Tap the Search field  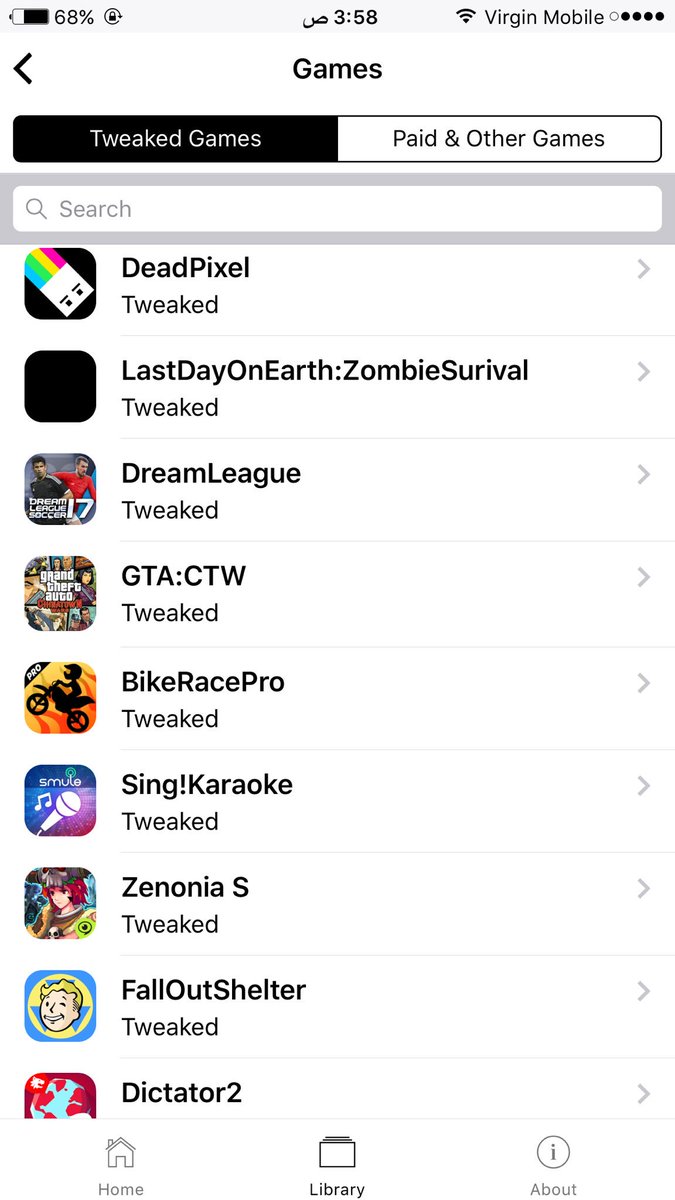point(337,209)
